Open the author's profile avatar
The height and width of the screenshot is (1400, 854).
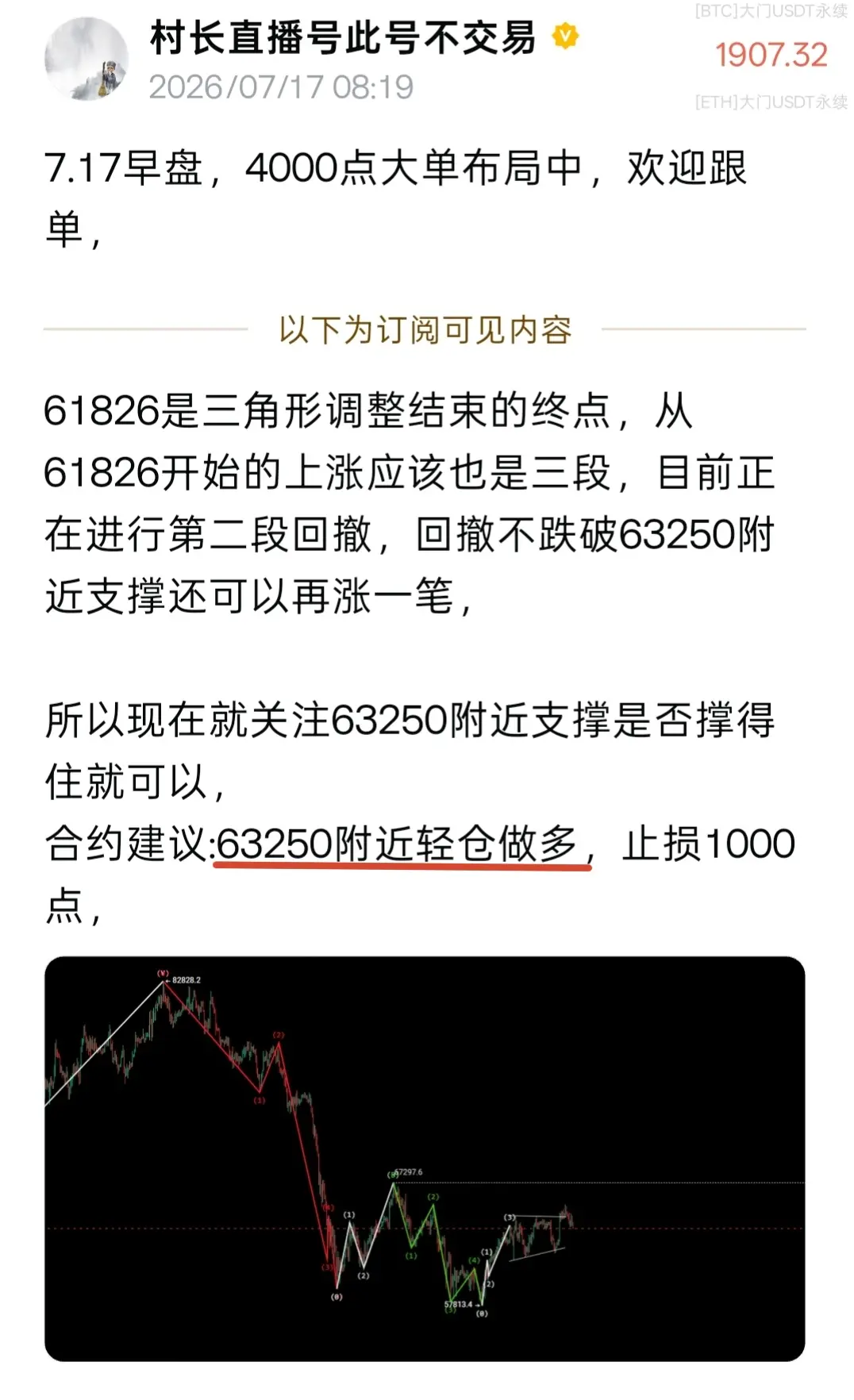86,60
